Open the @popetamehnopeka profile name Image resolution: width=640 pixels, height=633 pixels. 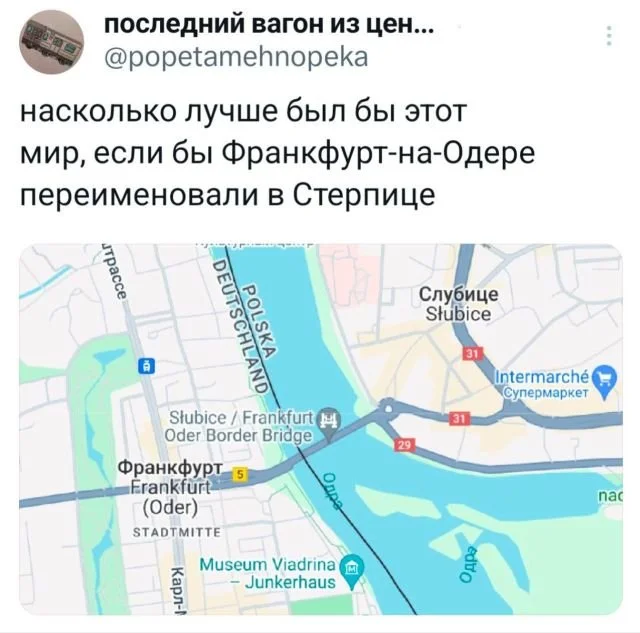coord(236,57)
